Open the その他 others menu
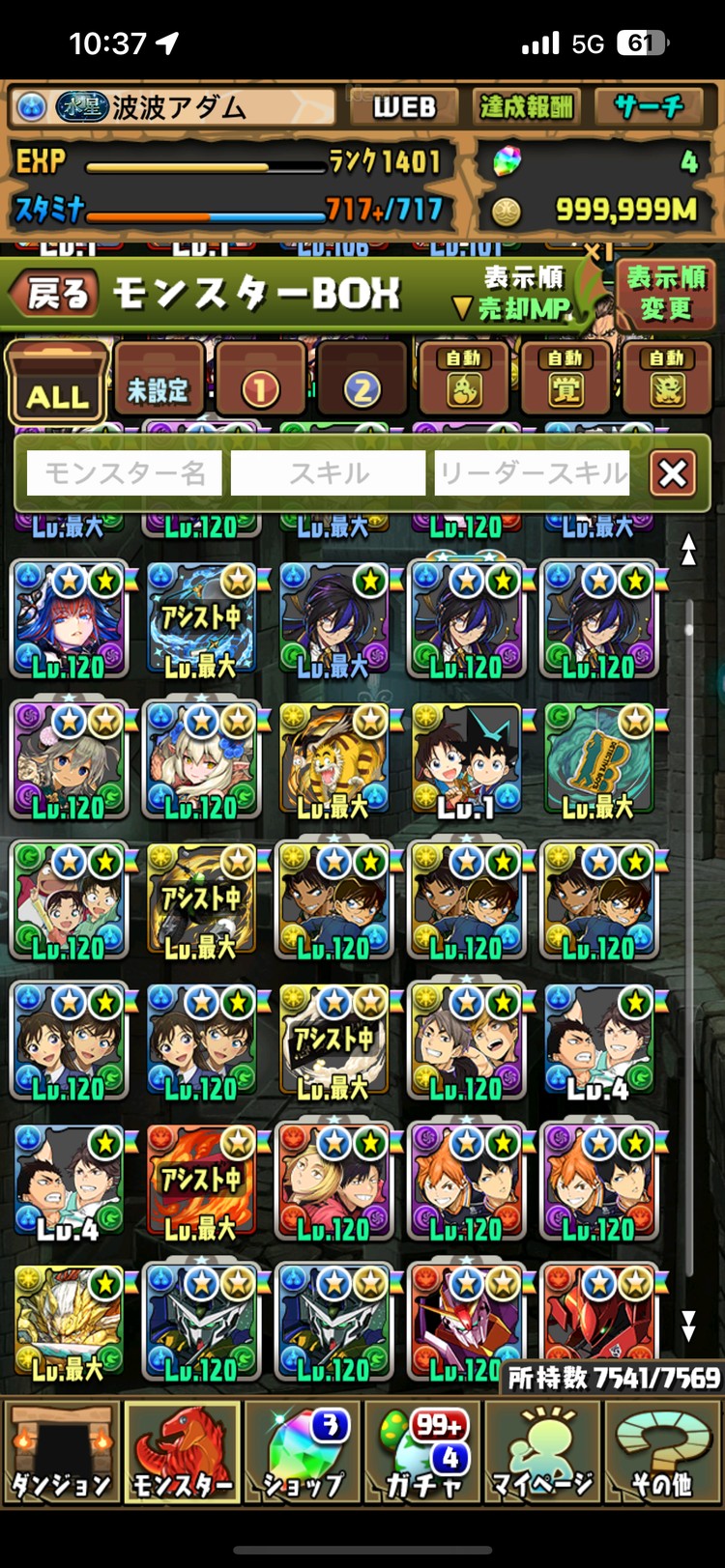This screenshot has height=1568, width=725. (x=663, y=1452)
